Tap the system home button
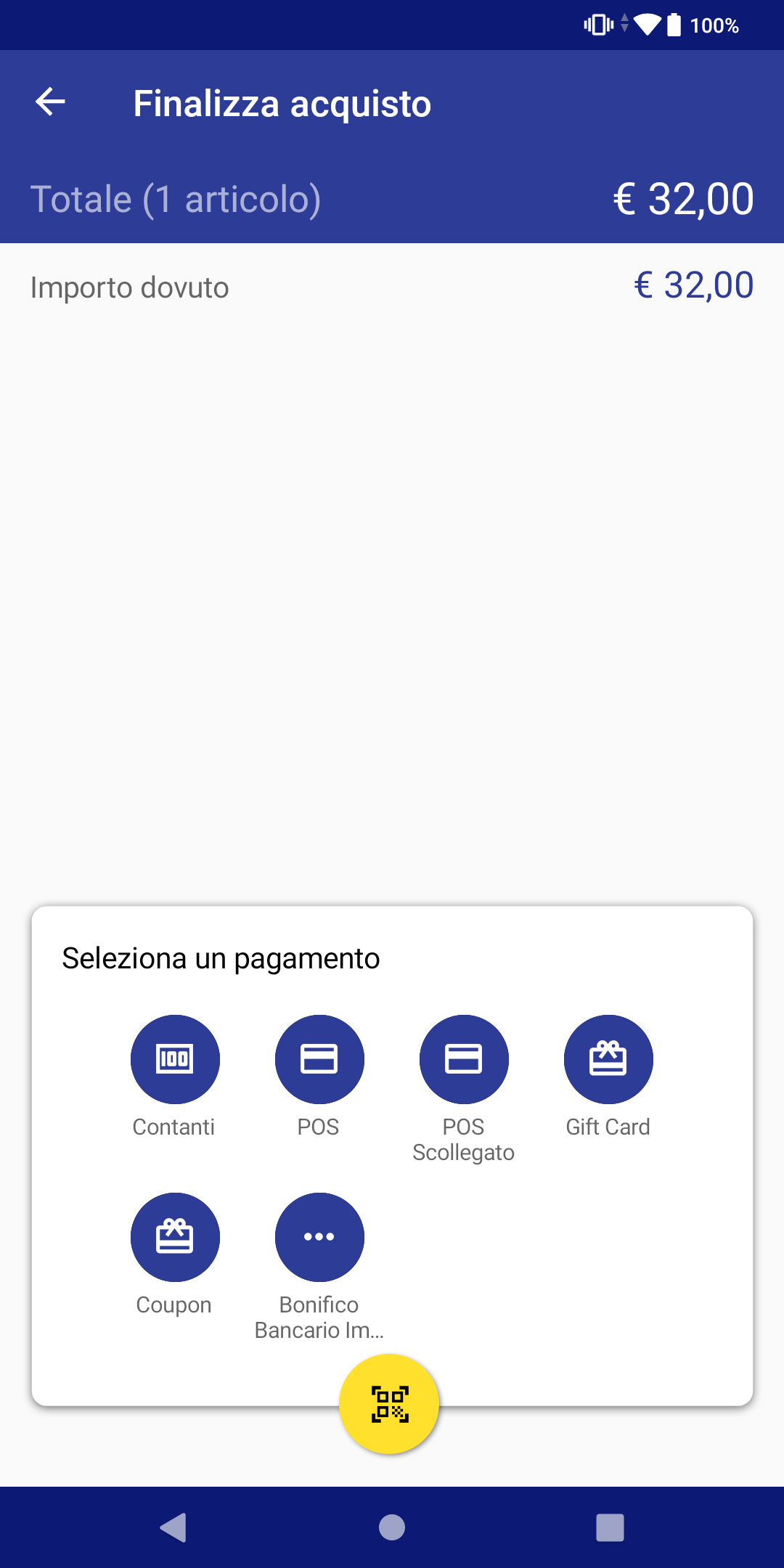This screenshot has width=784, height=1568. click(392, 1527)
